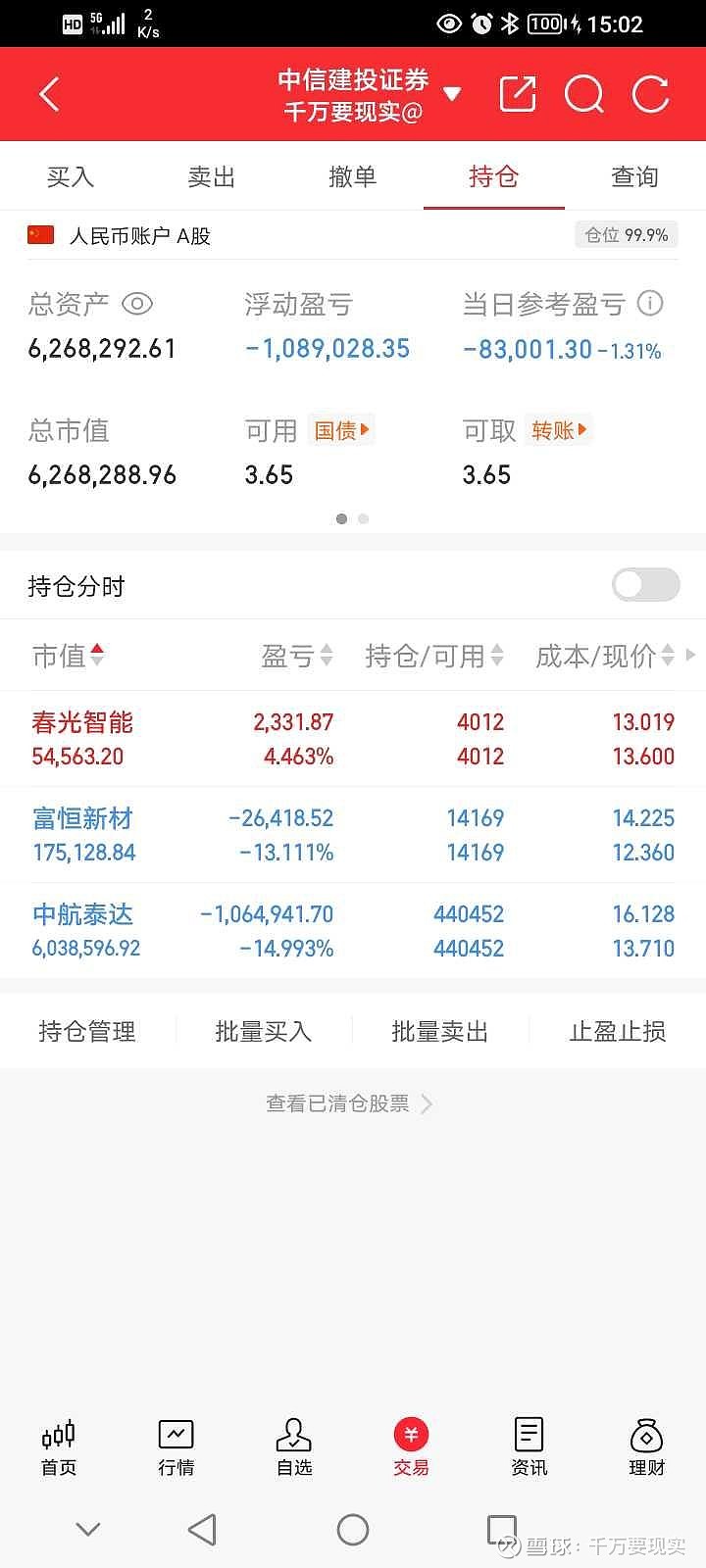Tap the share icon in the red title bar

(517, 94)
